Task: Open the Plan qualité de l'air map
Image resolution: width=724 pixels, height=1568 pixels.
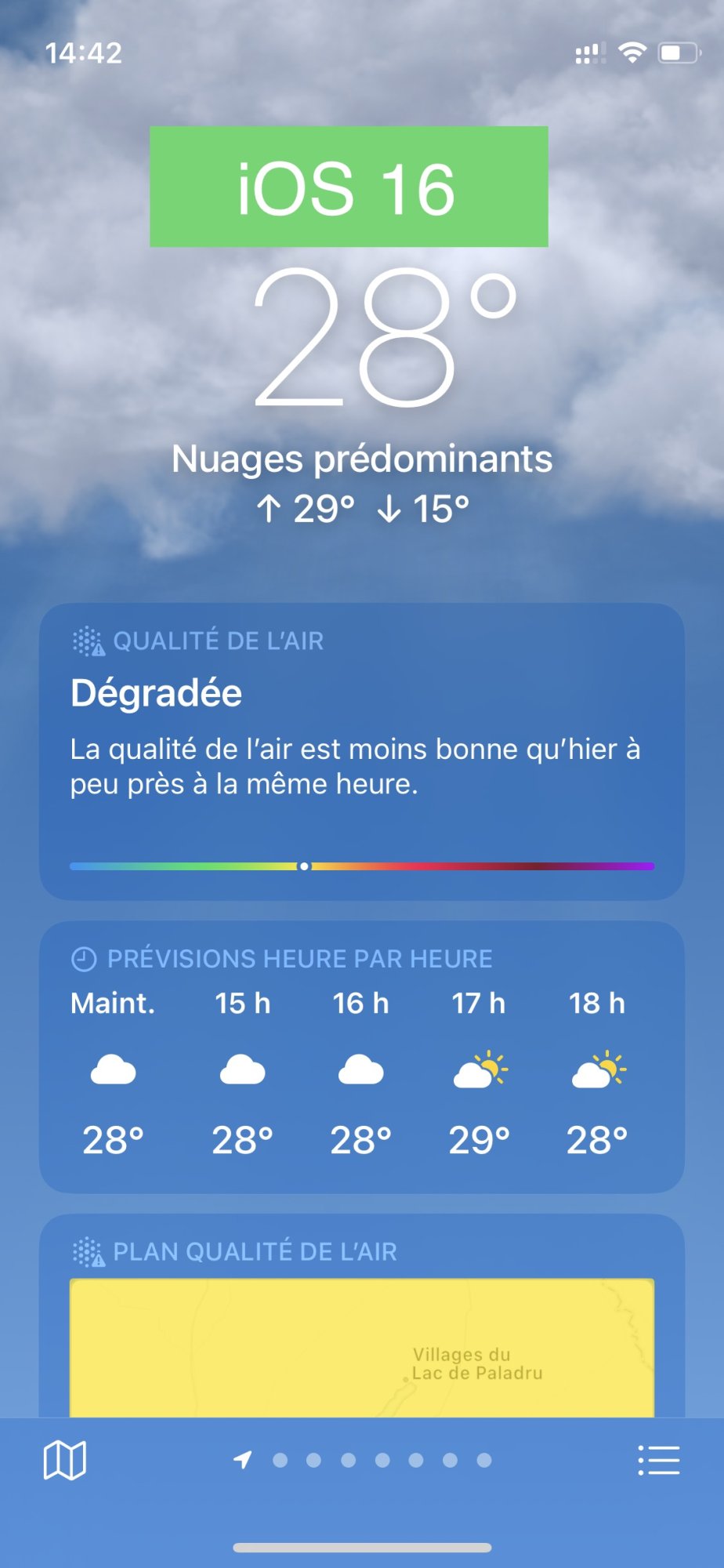Action: 361,1347
